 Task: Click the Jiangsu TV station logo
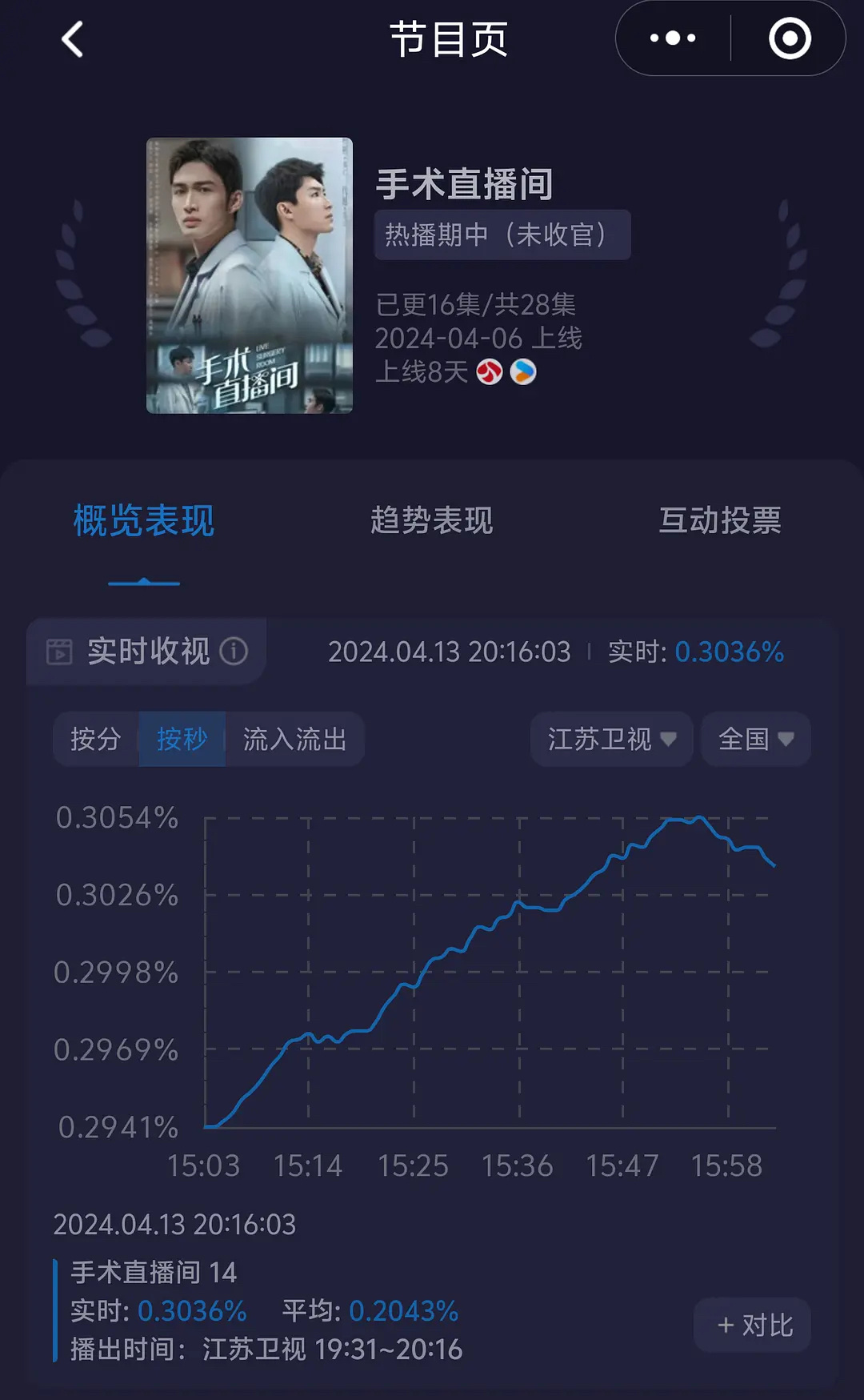pos(483,372)
